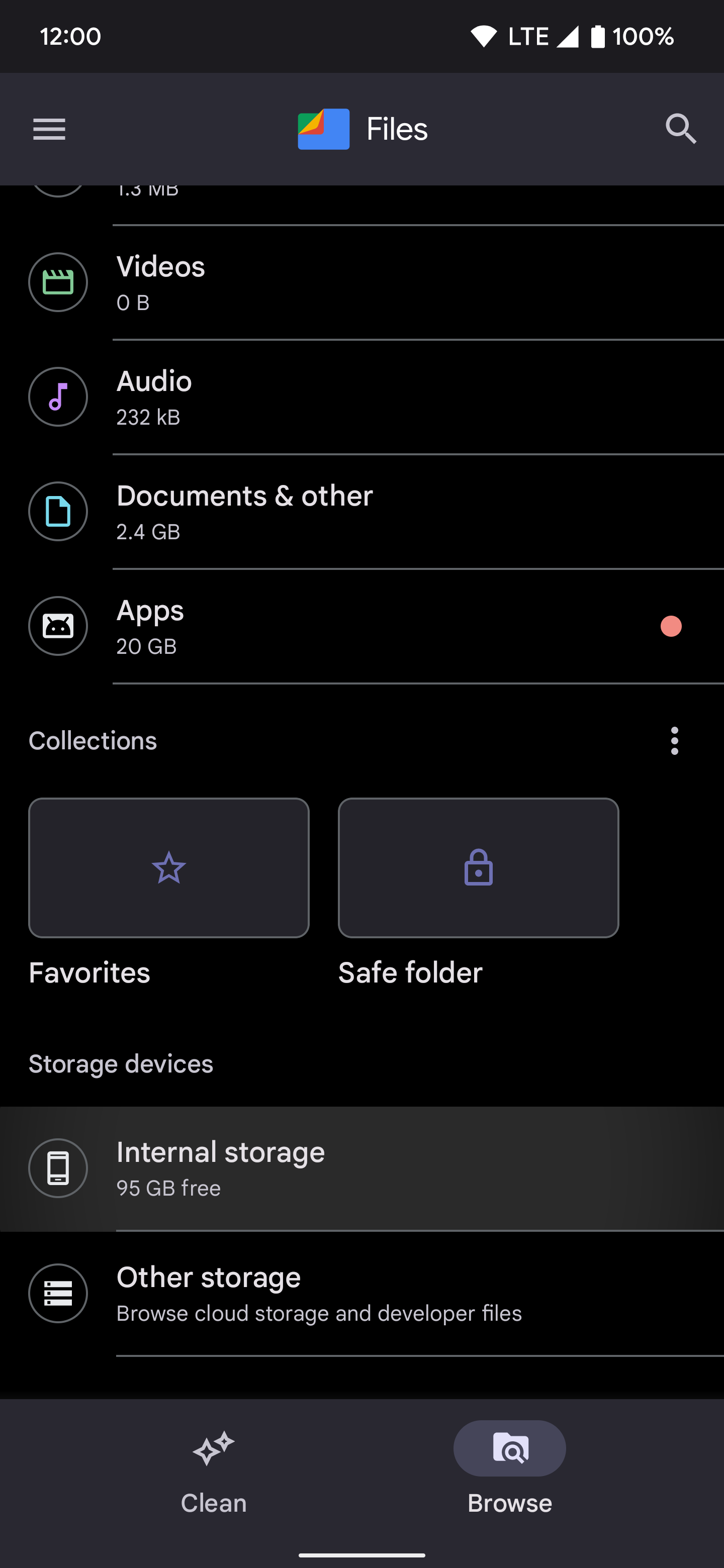
Task: Open the search icon in the top bar
Action: 680,129
